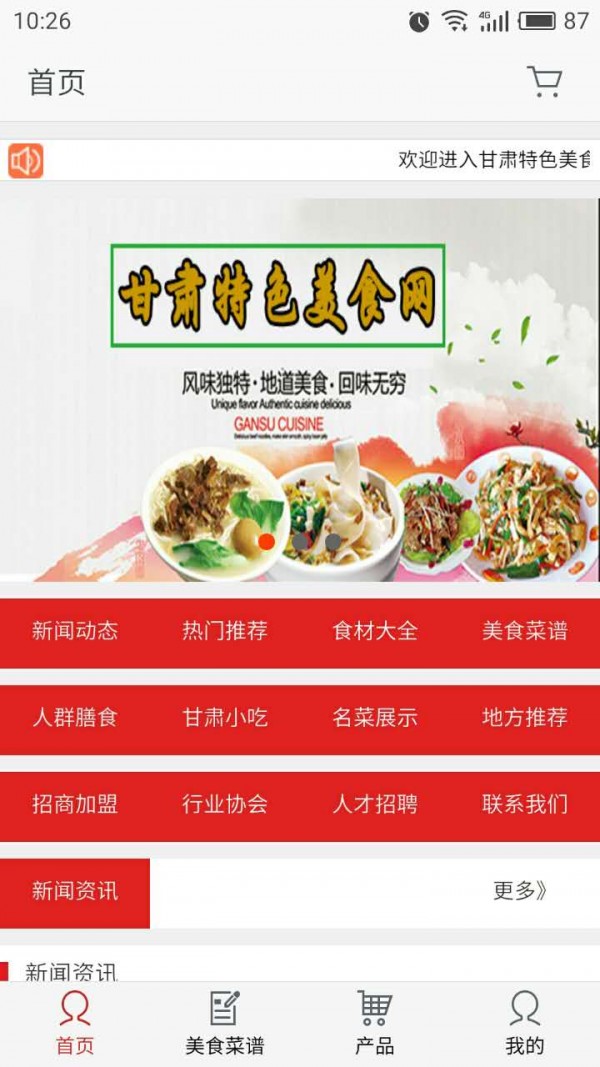600x1067 pixels.
Task: Select the 美食菜谱 red grid button
Action: pos(525,631)
